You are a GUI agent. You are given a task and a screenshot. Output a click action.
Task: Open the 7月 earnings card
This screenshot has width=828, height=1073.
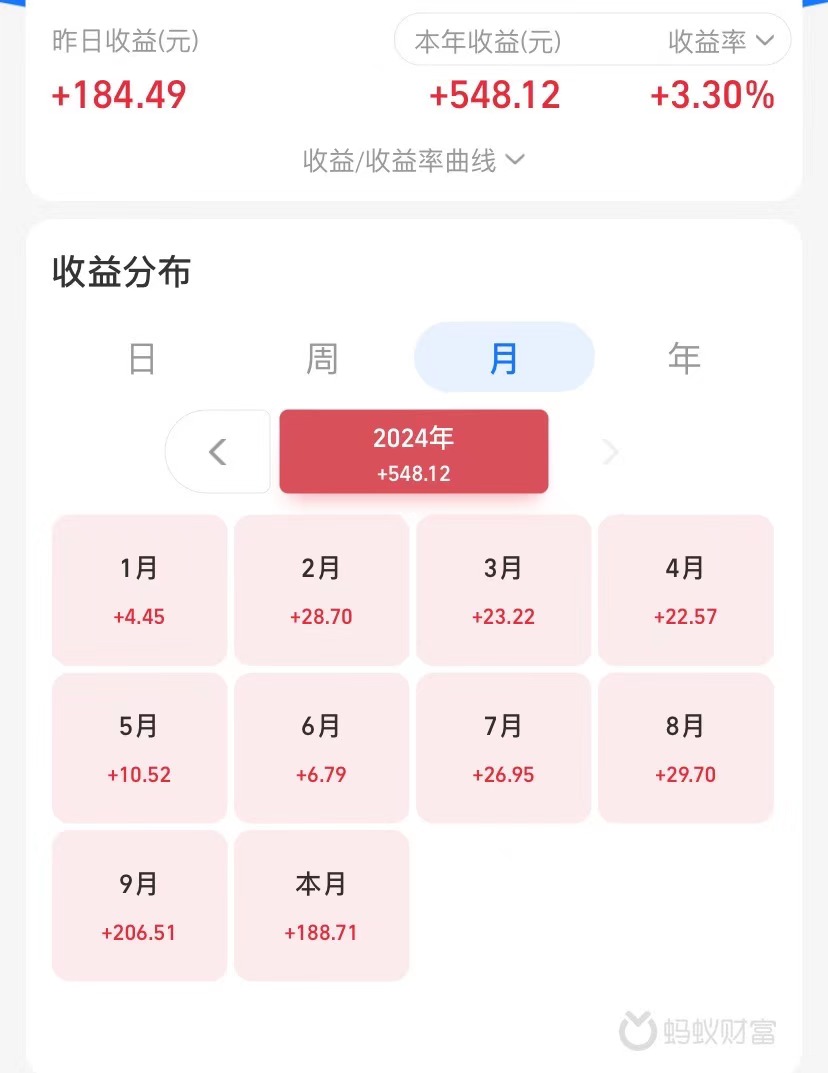coord(503,748)
